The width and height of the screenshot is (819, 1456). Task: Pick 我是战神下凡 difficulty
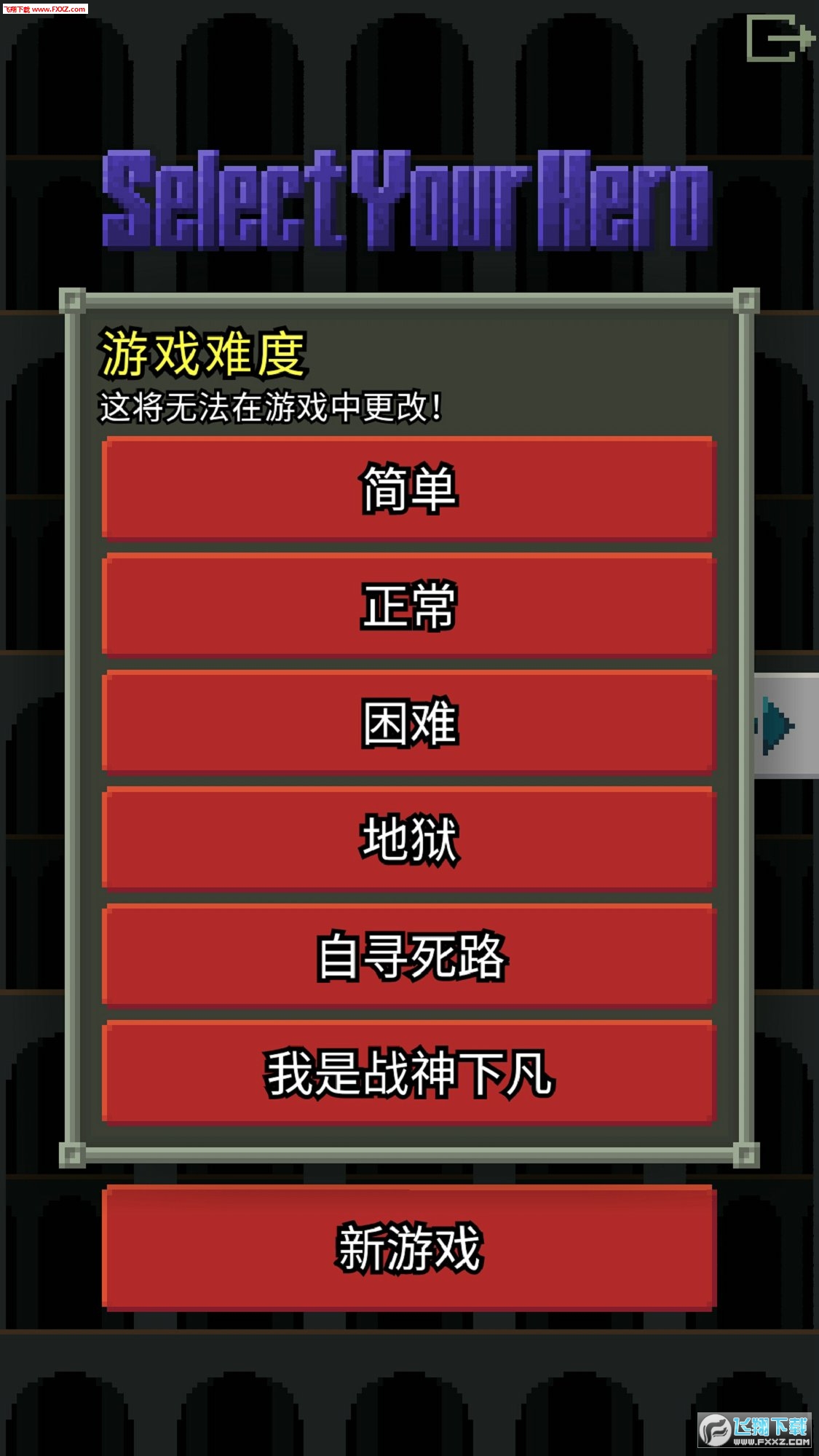tap(409, 1073)
